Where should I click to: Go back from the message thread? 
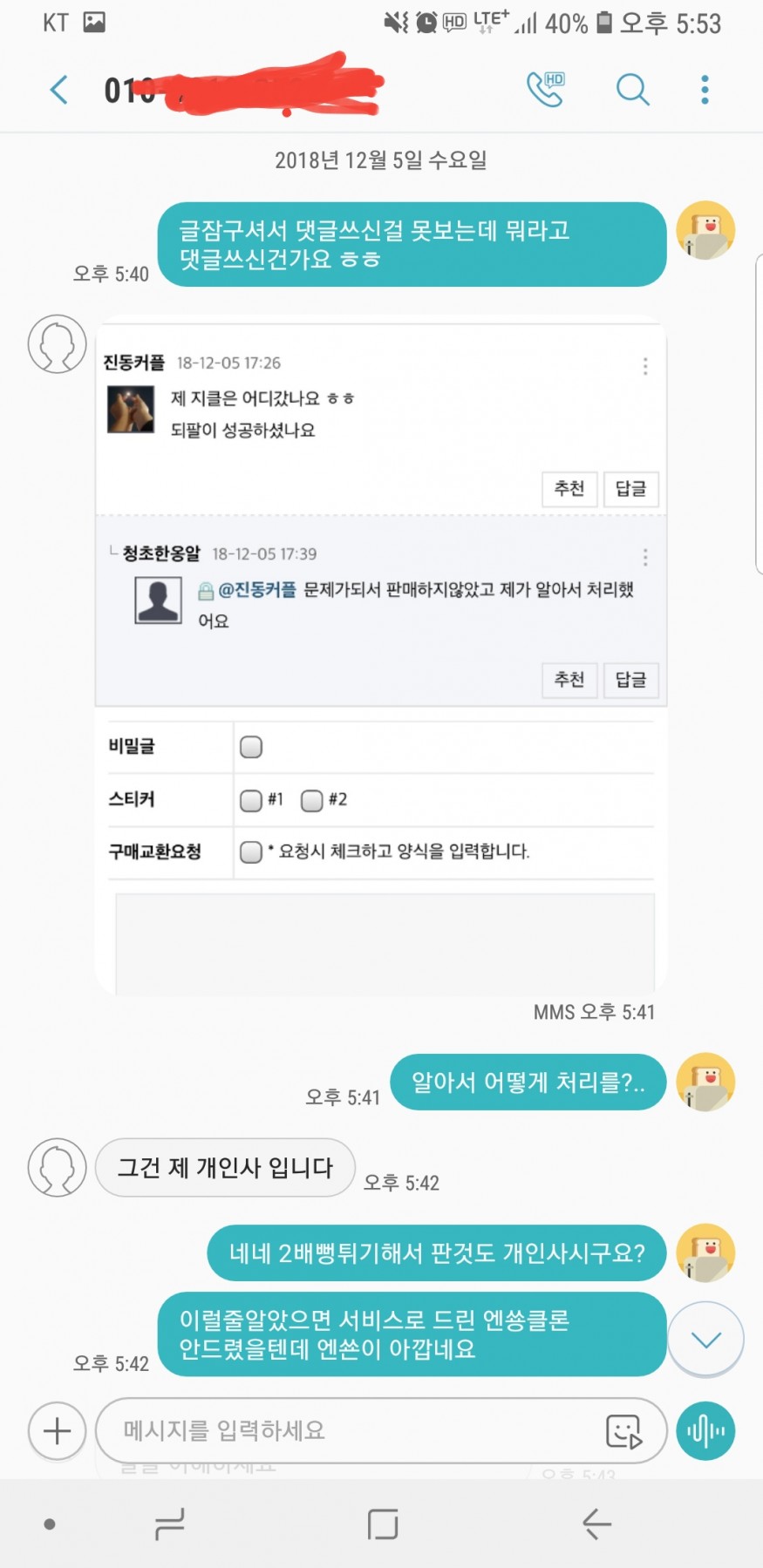tap(59, 90)
